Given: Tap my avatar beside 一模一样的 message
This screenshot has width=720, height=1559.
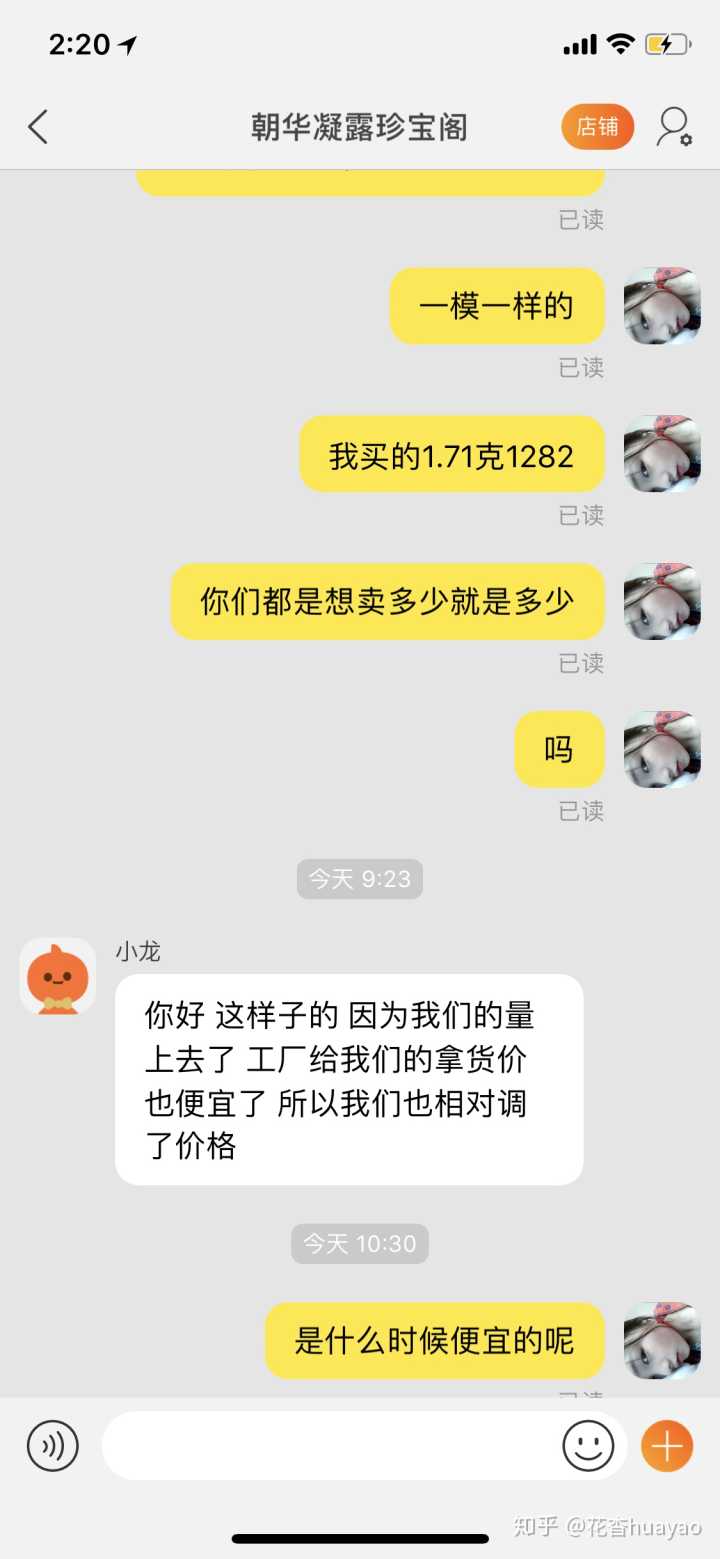Looking at the screenshot, I should point(662,306).
